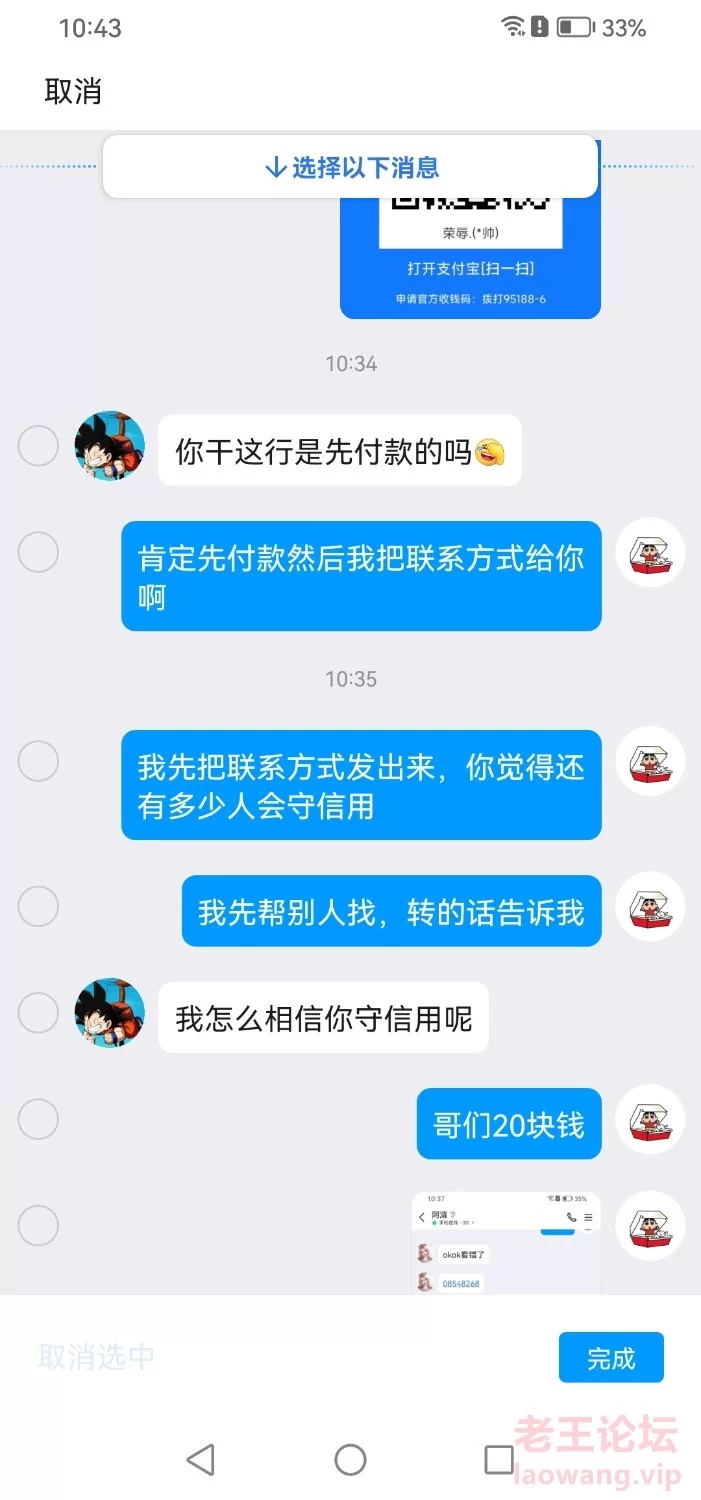
Task: Tap 取消 to cancel selection
Action: click(73, 91)
